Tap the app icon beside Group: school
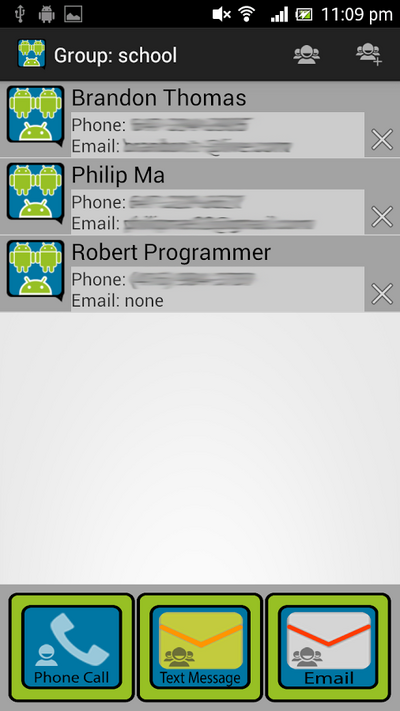Image resolution: width=400 pixels, height=711 pixels. [31, 54]
